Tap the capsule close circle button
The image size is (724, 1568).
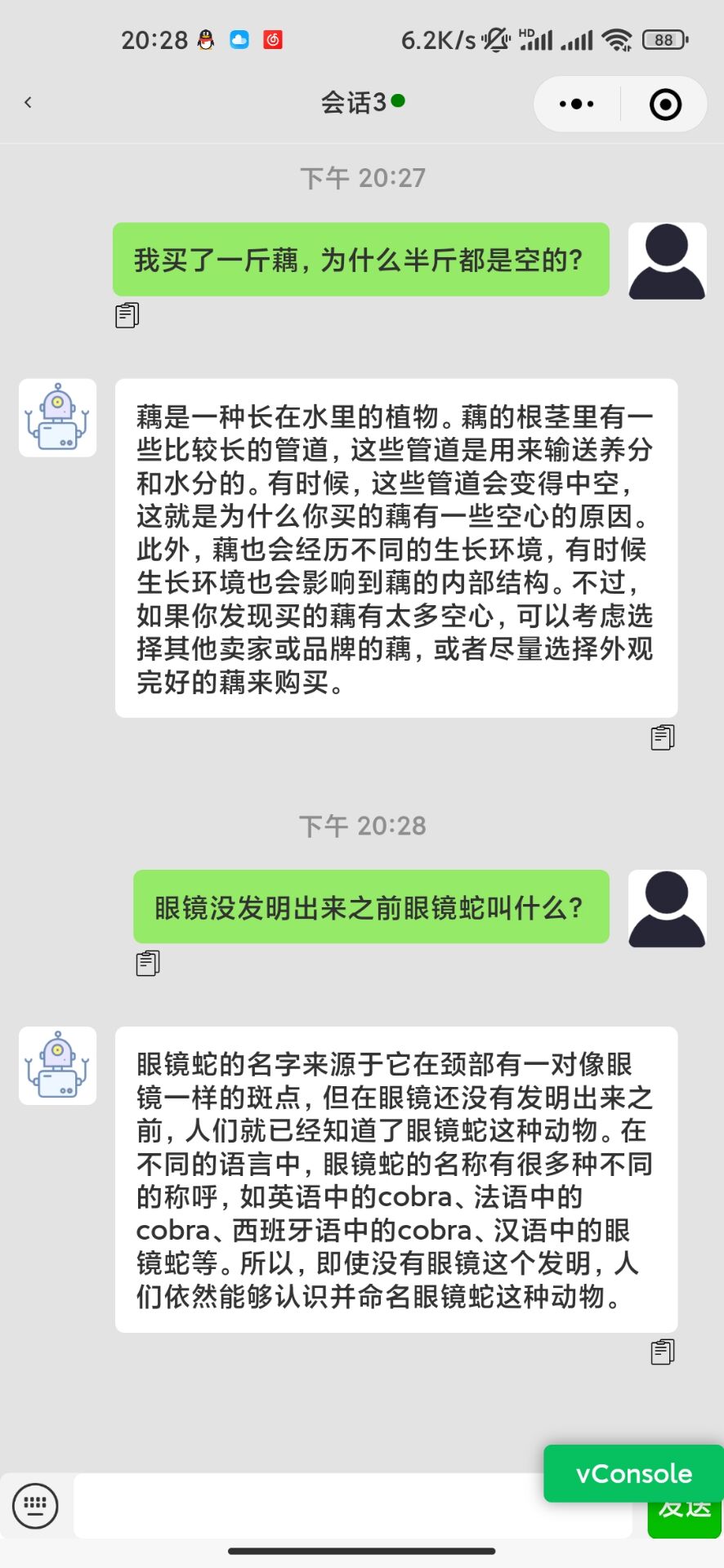[665, 104]
